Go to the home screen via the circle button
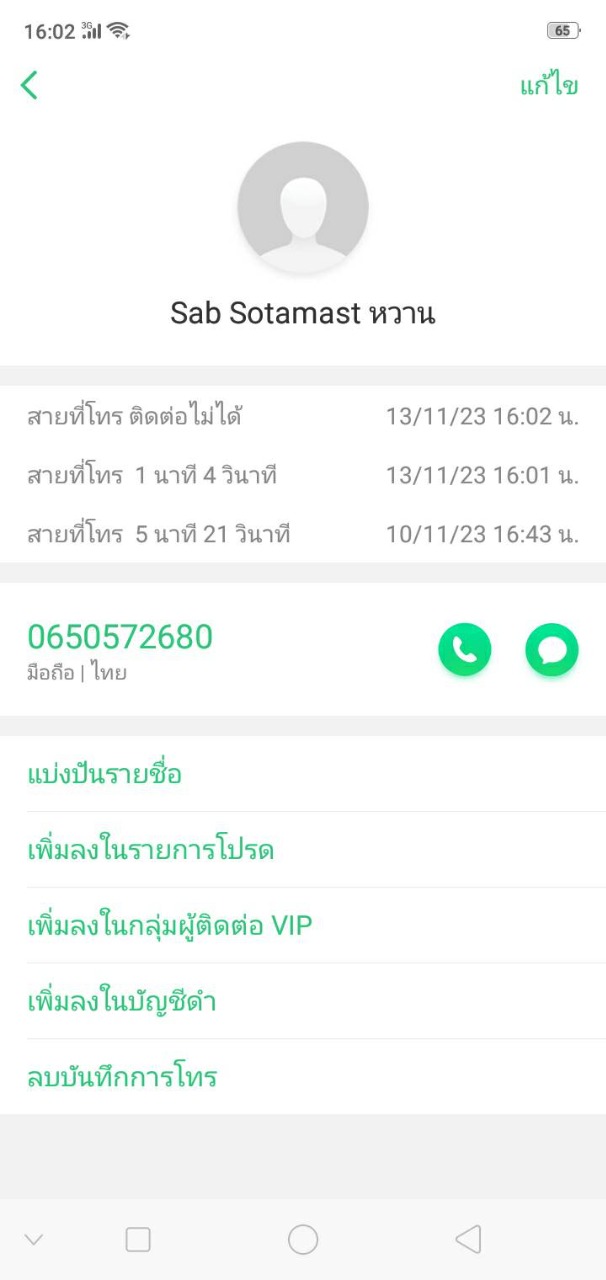606x1280 pixels. click(x=303, y=1240)
